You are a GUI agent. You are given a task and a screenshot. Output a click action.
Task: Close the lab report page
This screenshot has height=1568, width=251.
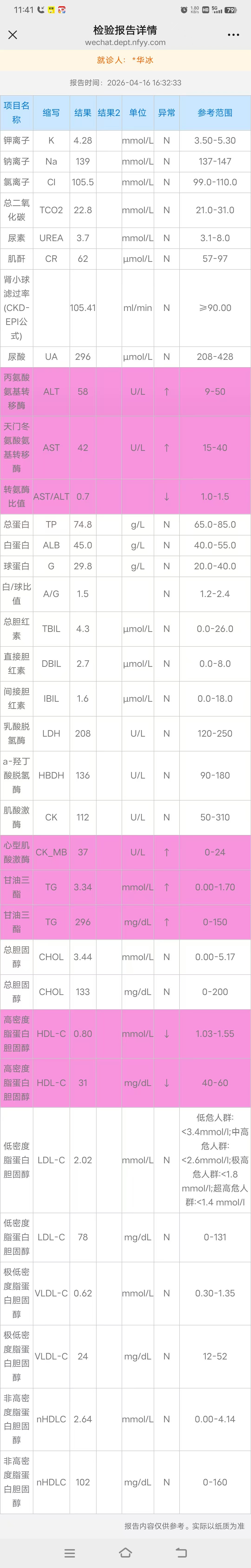(x=13, y=35)
